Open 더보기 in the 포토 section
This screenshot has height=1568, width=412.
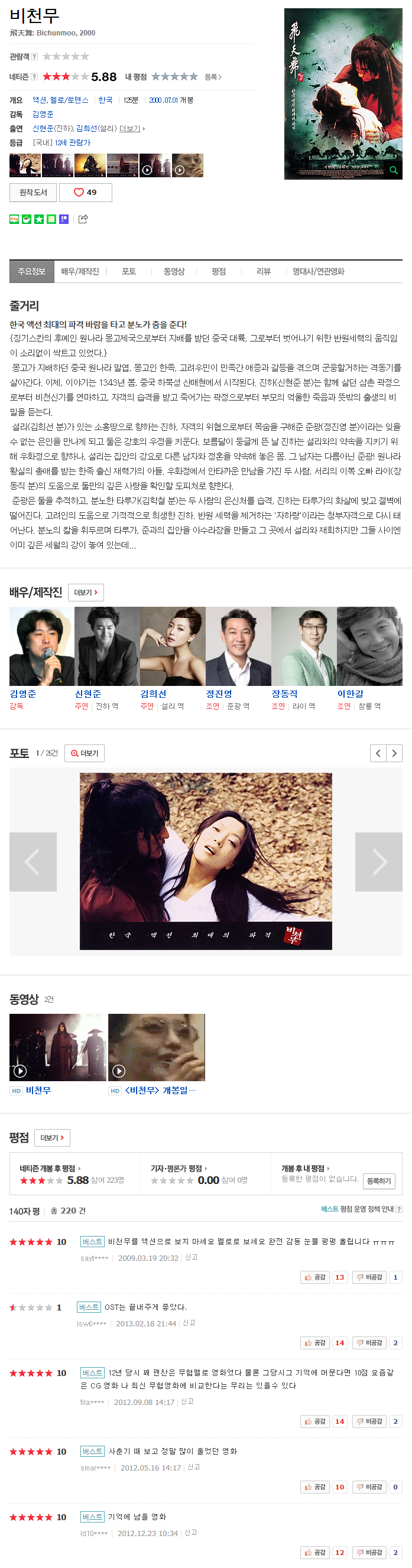point(85,753)
